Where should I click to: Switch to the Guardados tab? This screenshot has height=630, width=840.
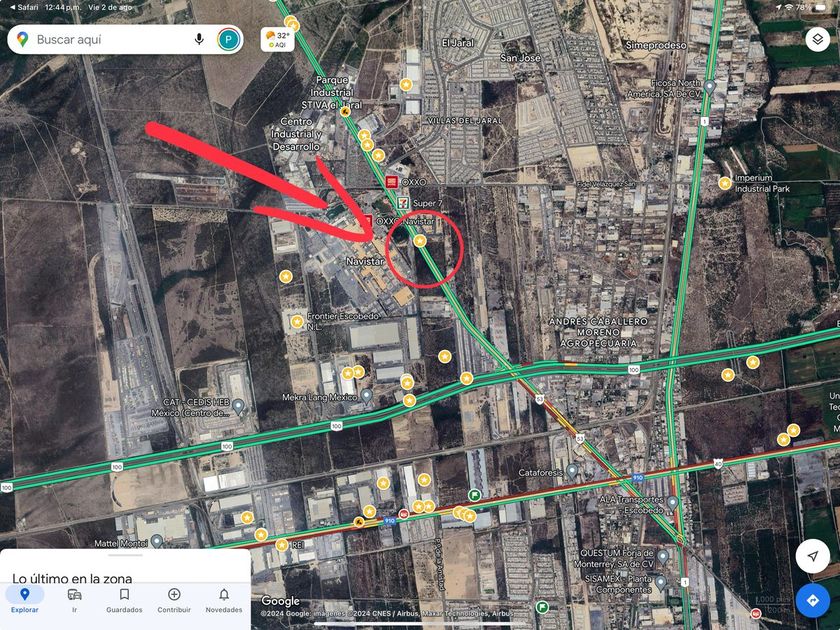pos(124,599)
